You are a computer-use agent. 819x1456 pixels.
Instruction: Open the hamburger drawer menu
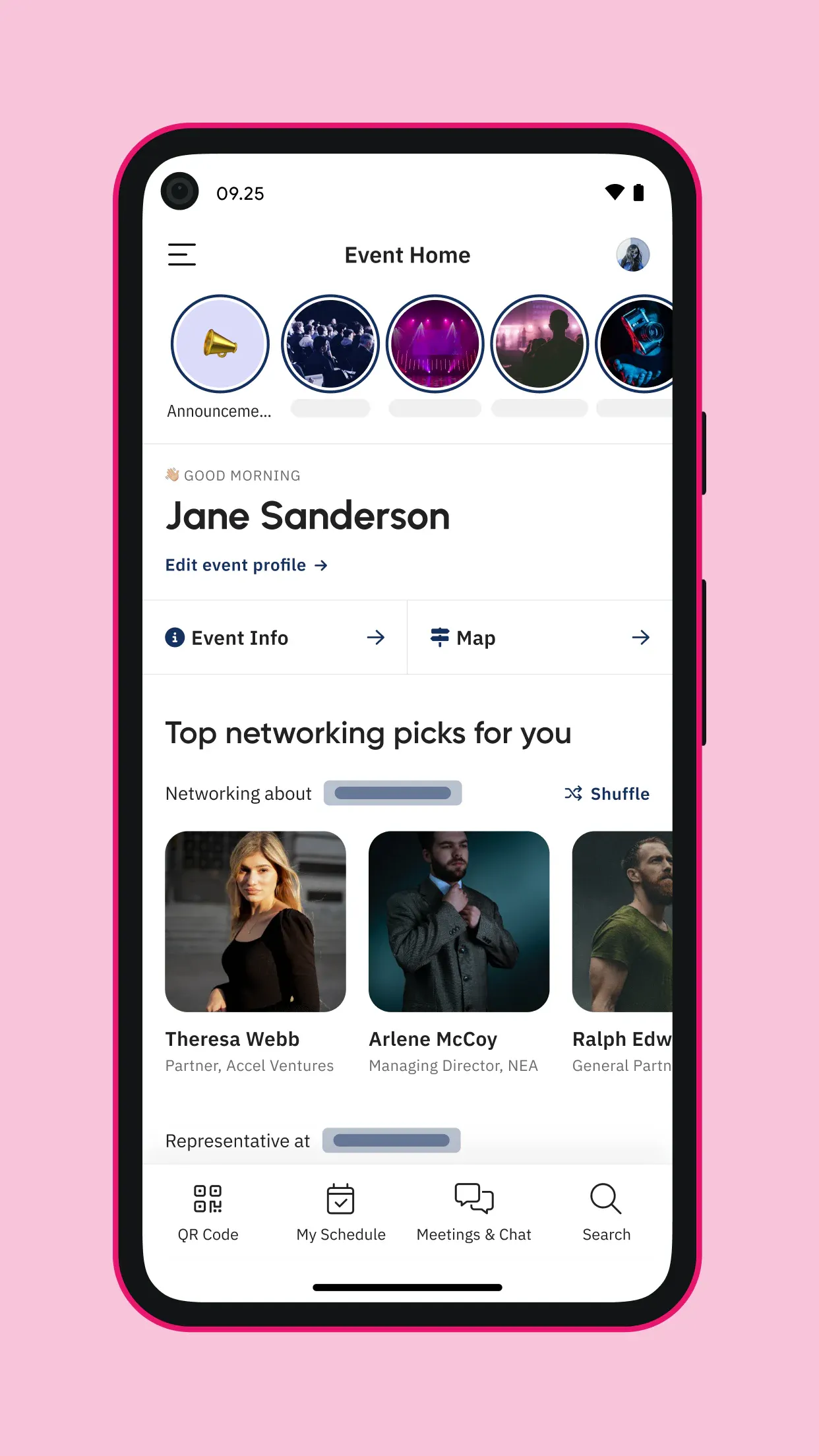(181, 255)
